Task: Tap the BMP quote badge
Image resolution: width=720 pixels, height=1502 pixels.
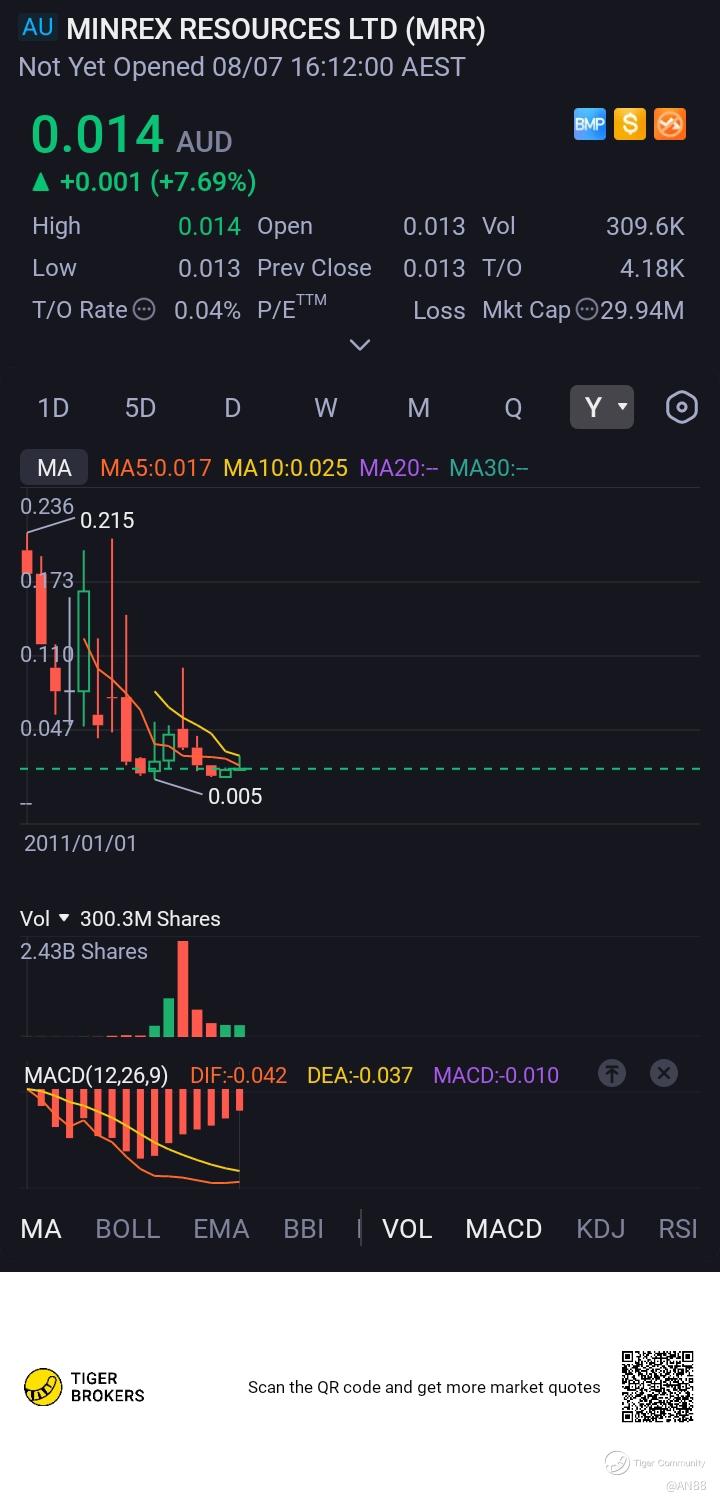Action: pos(590,124)
